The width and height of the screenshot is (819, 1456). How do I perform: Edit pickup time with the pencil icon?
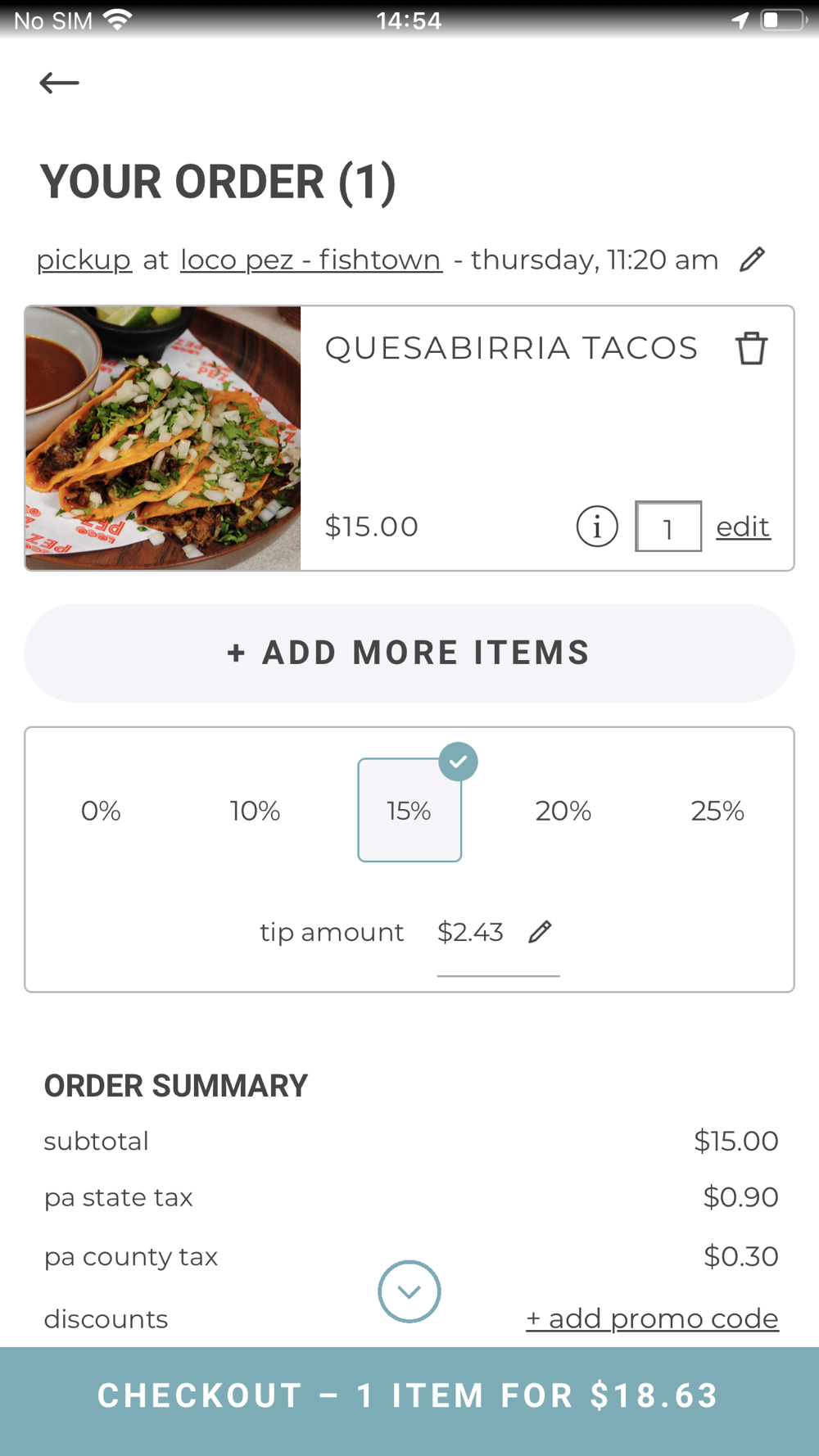752,260
